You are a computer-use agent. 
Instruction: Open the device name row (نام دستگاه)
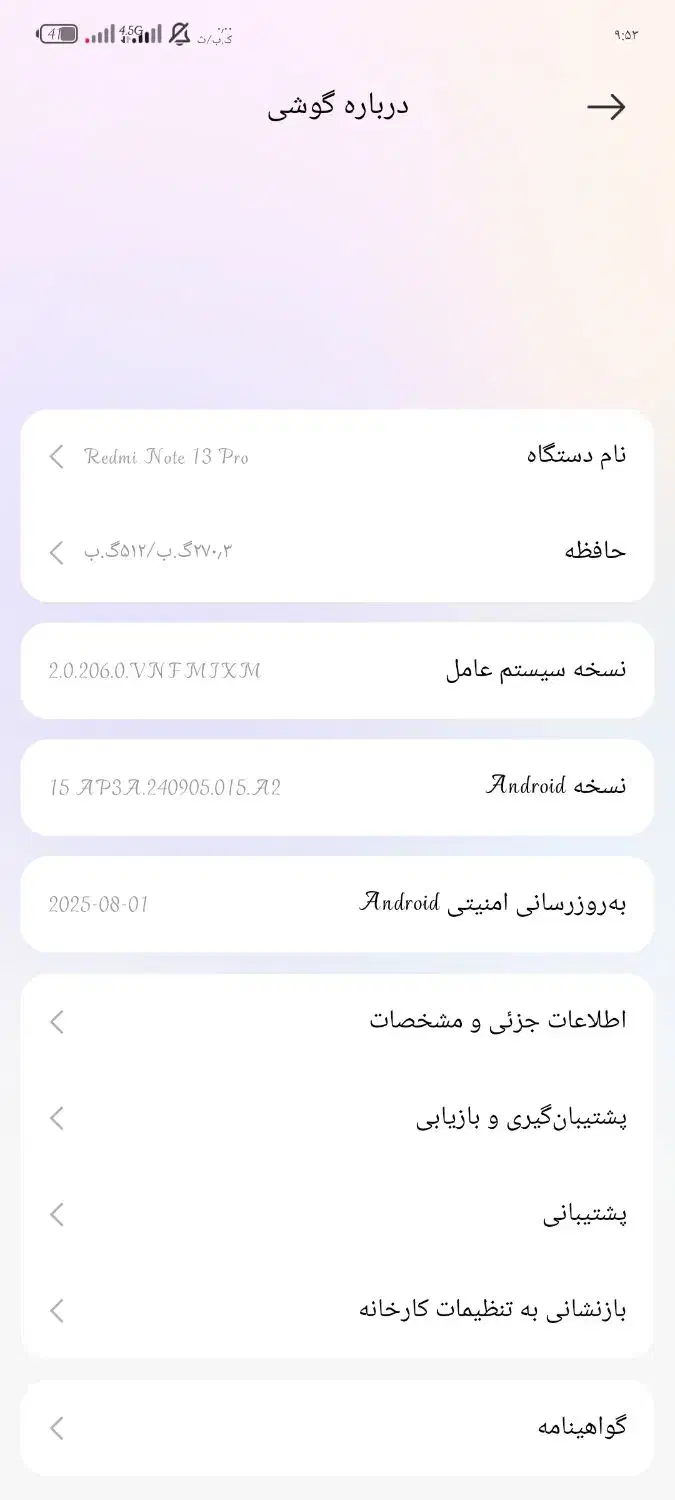click(337, 456)
